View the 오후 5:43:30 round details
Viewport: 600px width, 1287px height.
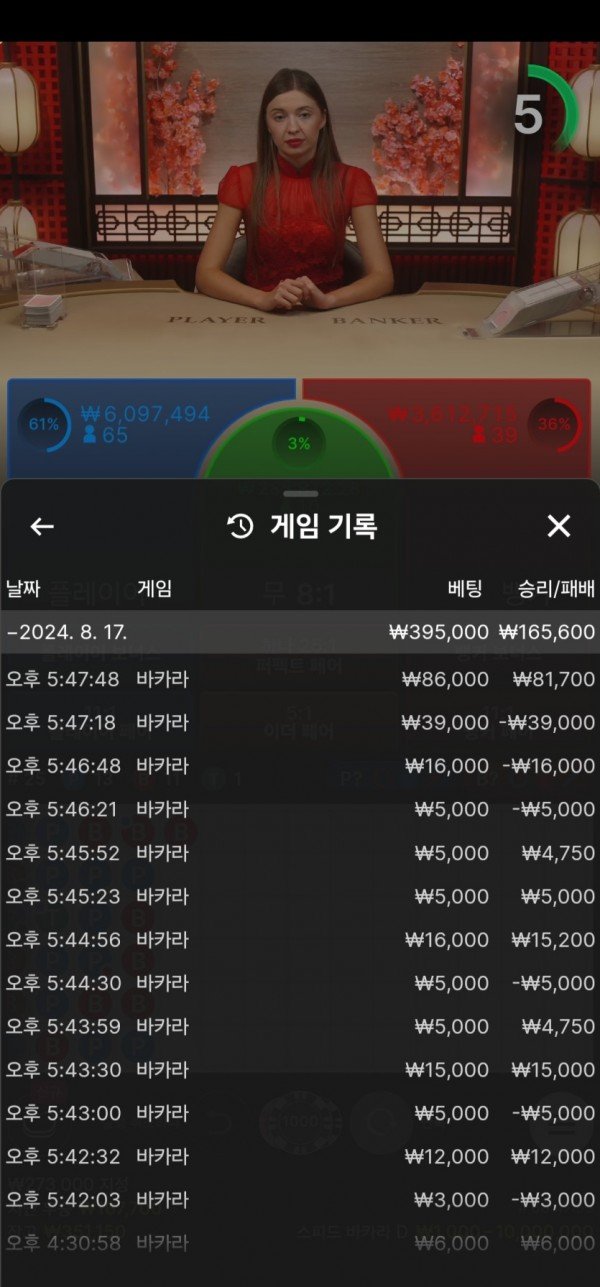coord(300,1070)
